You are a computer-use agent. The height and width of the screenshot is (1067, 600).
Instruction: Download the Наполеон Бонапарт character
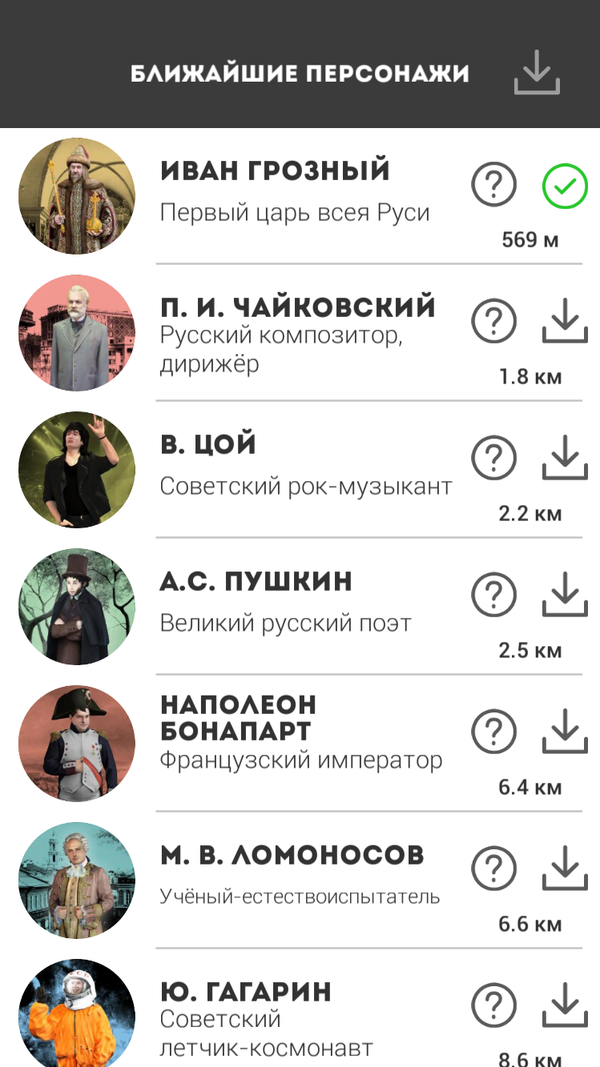coord(565,732)
